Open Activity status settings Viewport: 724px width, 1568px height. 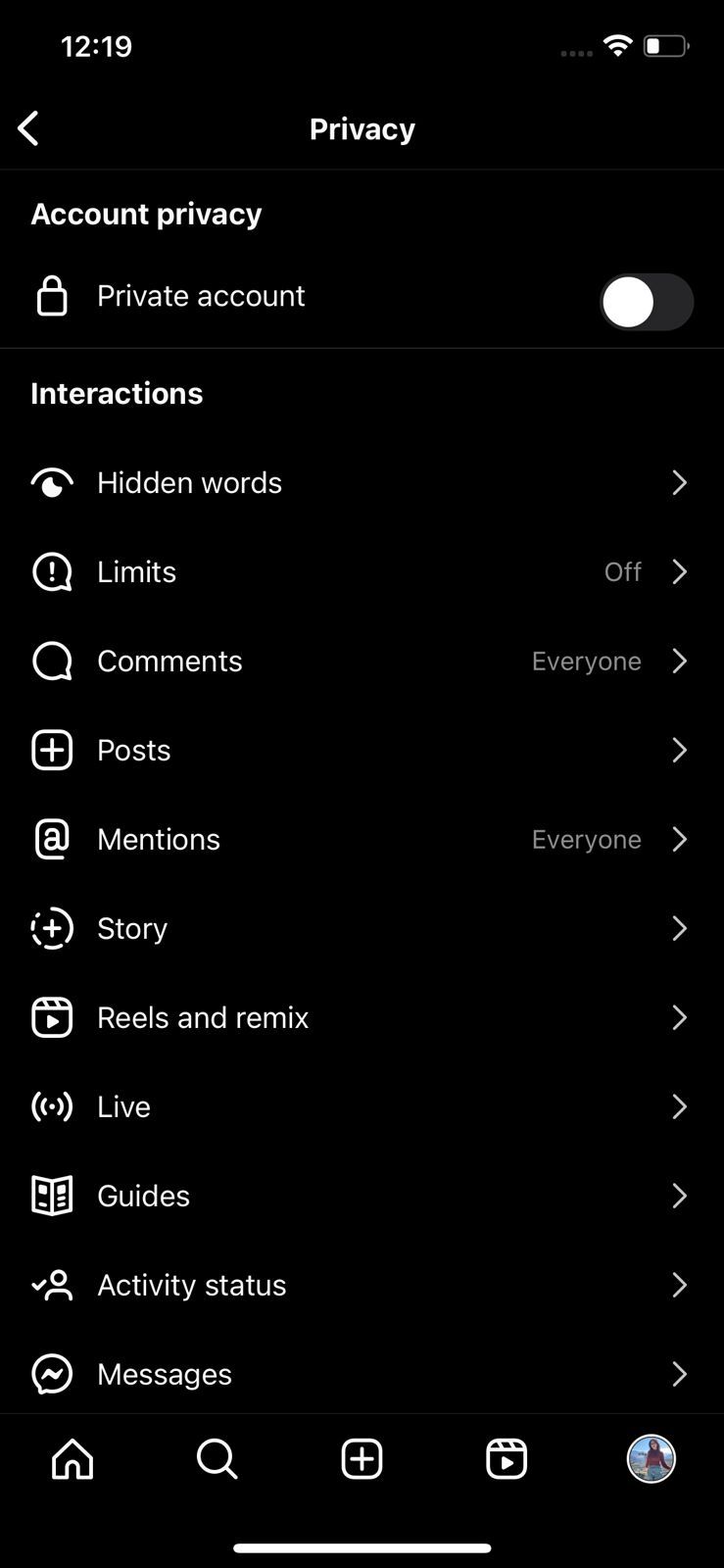362,1285
